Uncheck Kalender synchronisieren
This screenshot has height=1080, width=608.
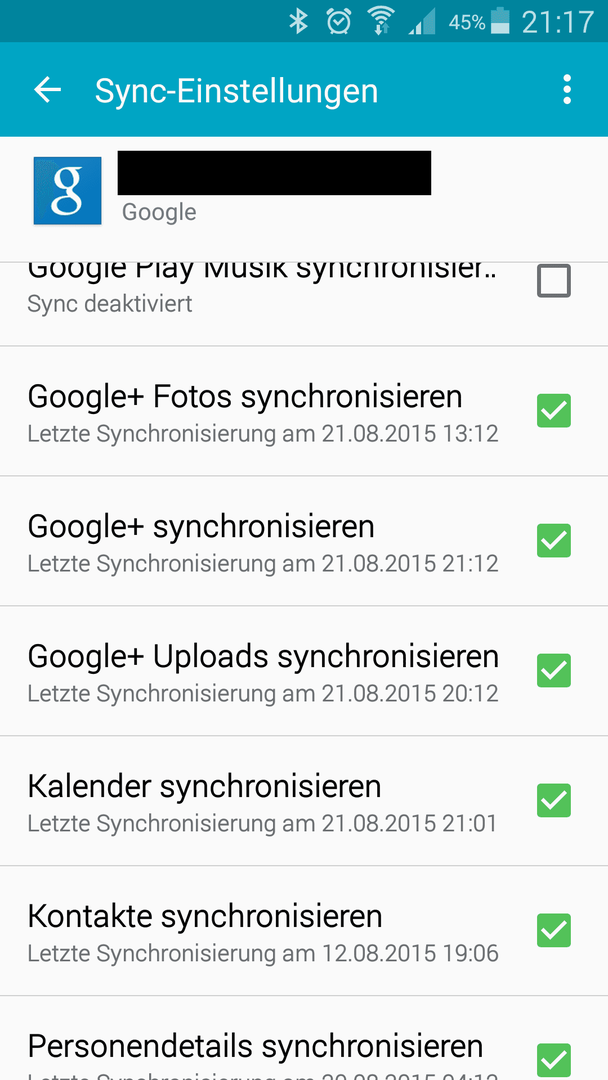[x=554, y=800]
